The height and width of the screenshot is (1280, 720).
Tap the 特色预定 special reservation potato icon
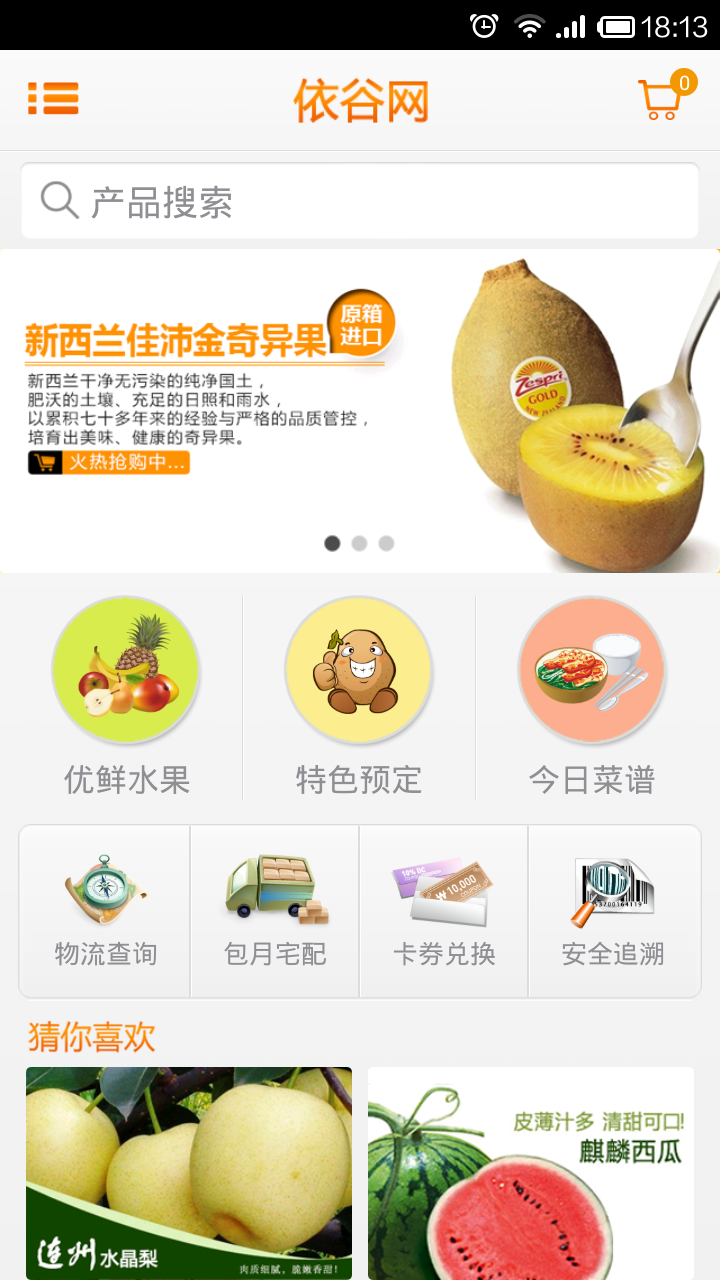coord(358,670)
